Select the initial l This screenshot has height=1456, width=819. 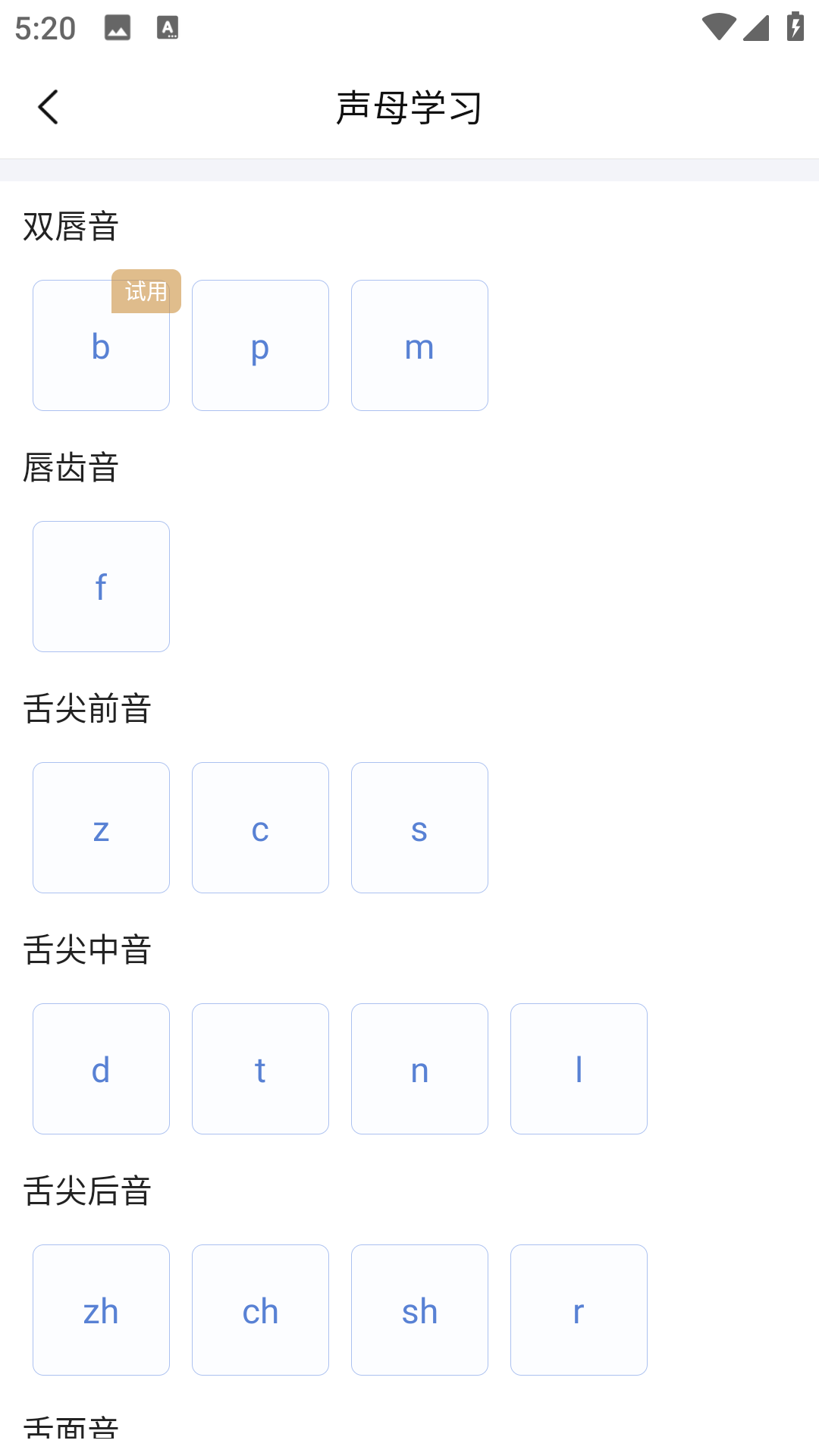[x=579, y=1068]
